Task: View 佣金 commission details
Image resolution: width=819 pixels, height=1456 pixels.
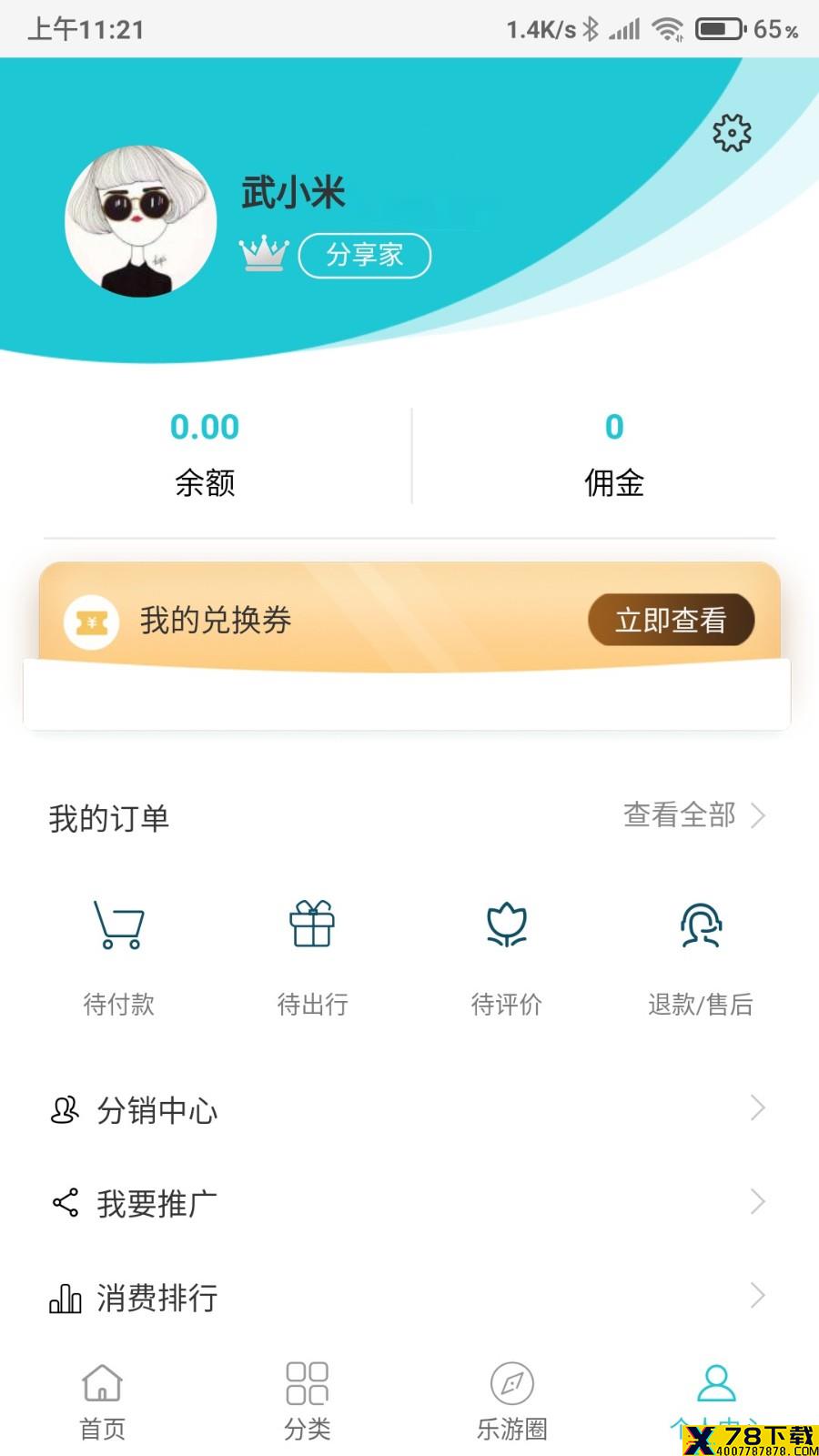Action: pyautogui.click(x=614, y=454)
